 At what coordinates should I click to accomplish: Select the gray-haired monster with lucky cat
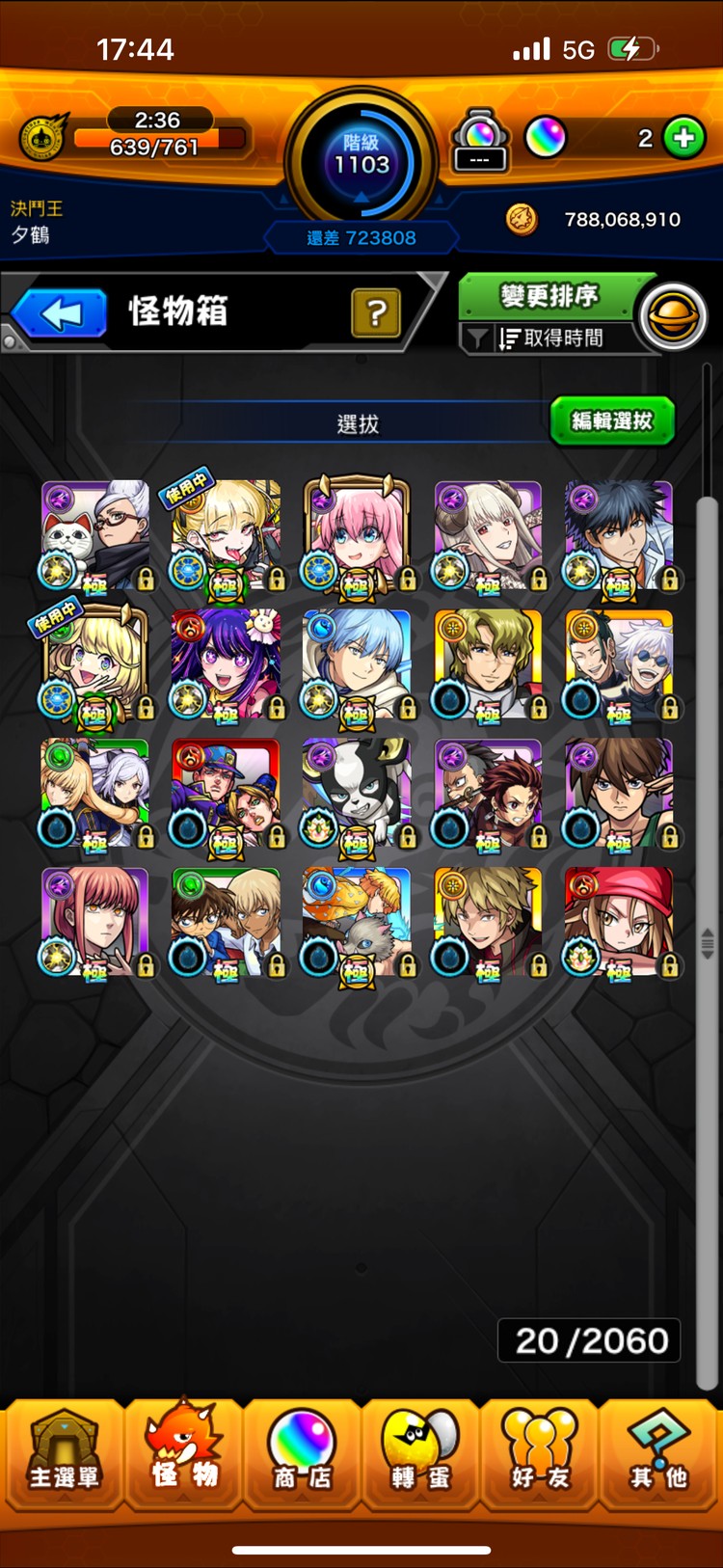(x=95, y=535)
